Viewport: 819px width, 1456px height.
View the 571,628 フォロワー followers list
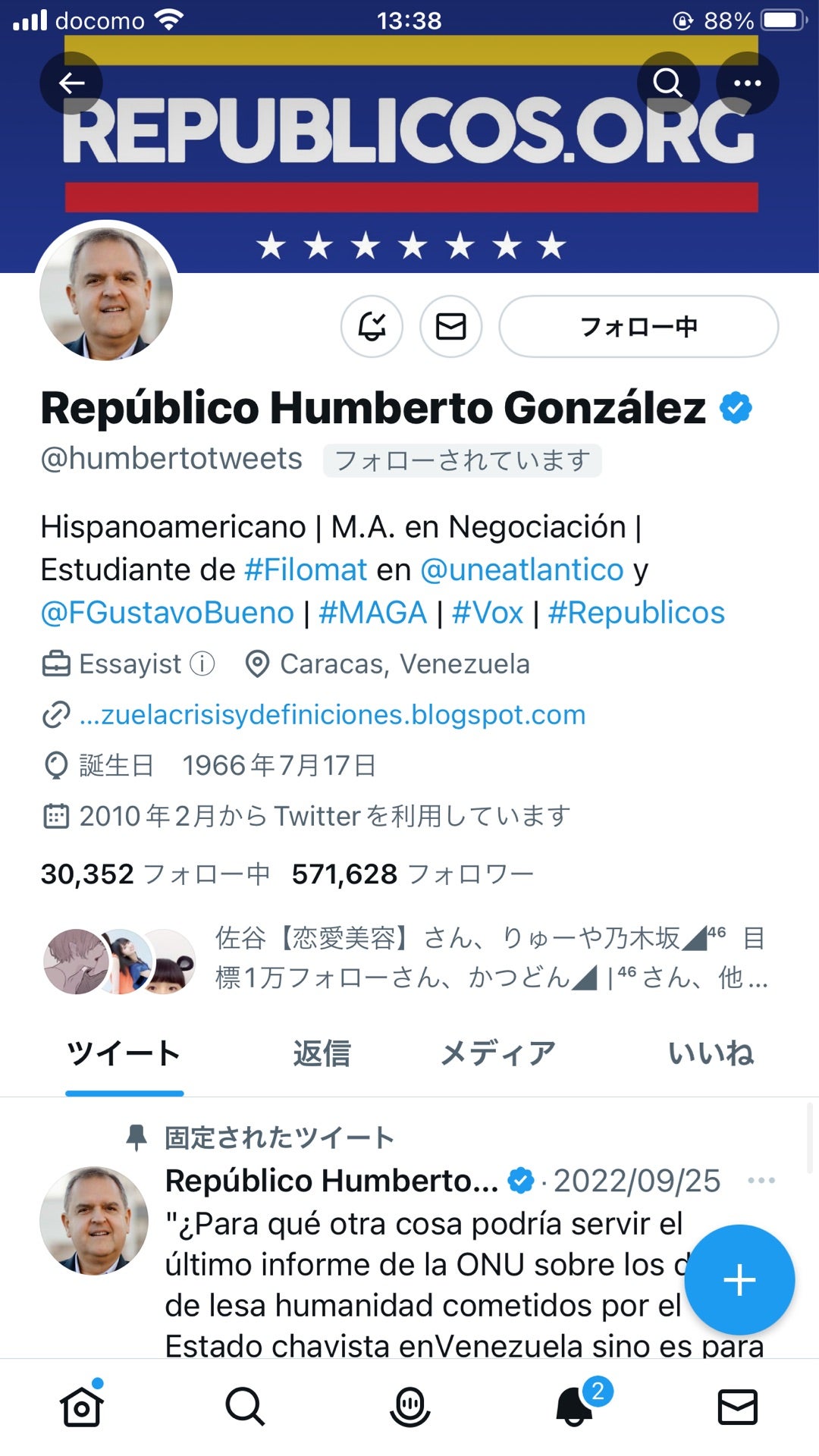click(x=413, y=874)
